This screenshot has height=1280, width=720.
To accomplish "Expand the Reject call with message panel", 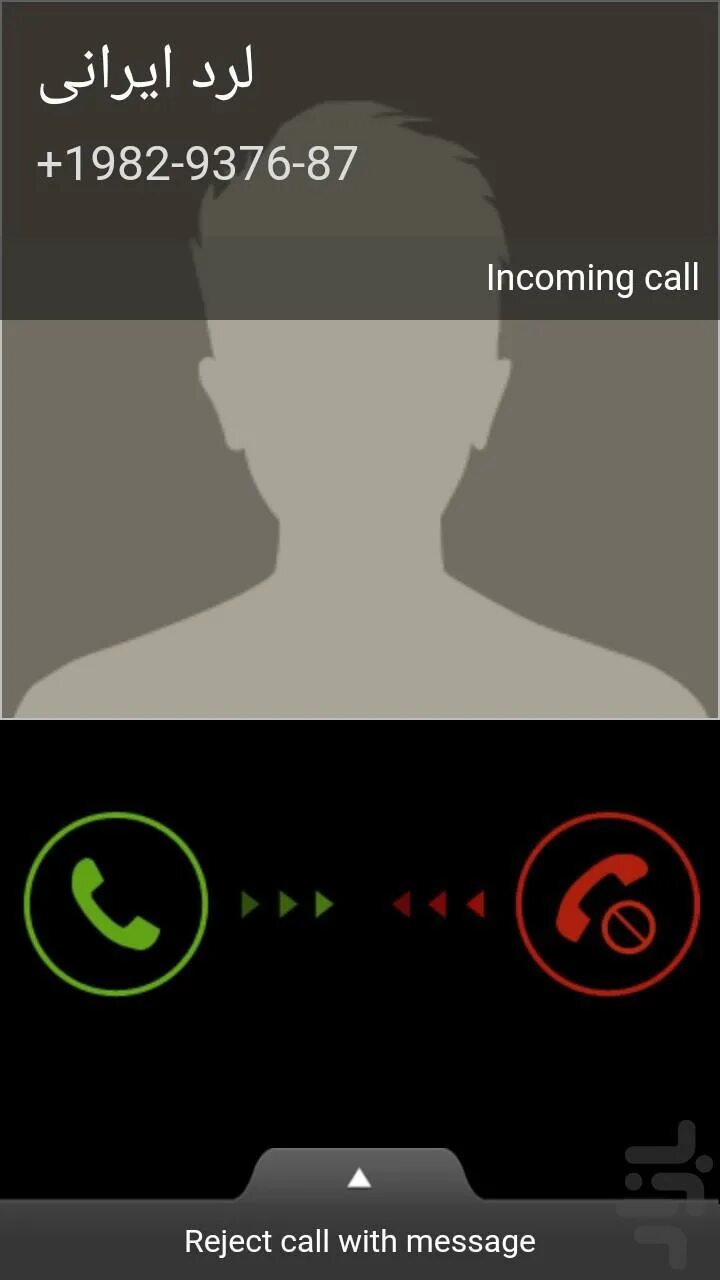I will click(x=360, y=1180).
